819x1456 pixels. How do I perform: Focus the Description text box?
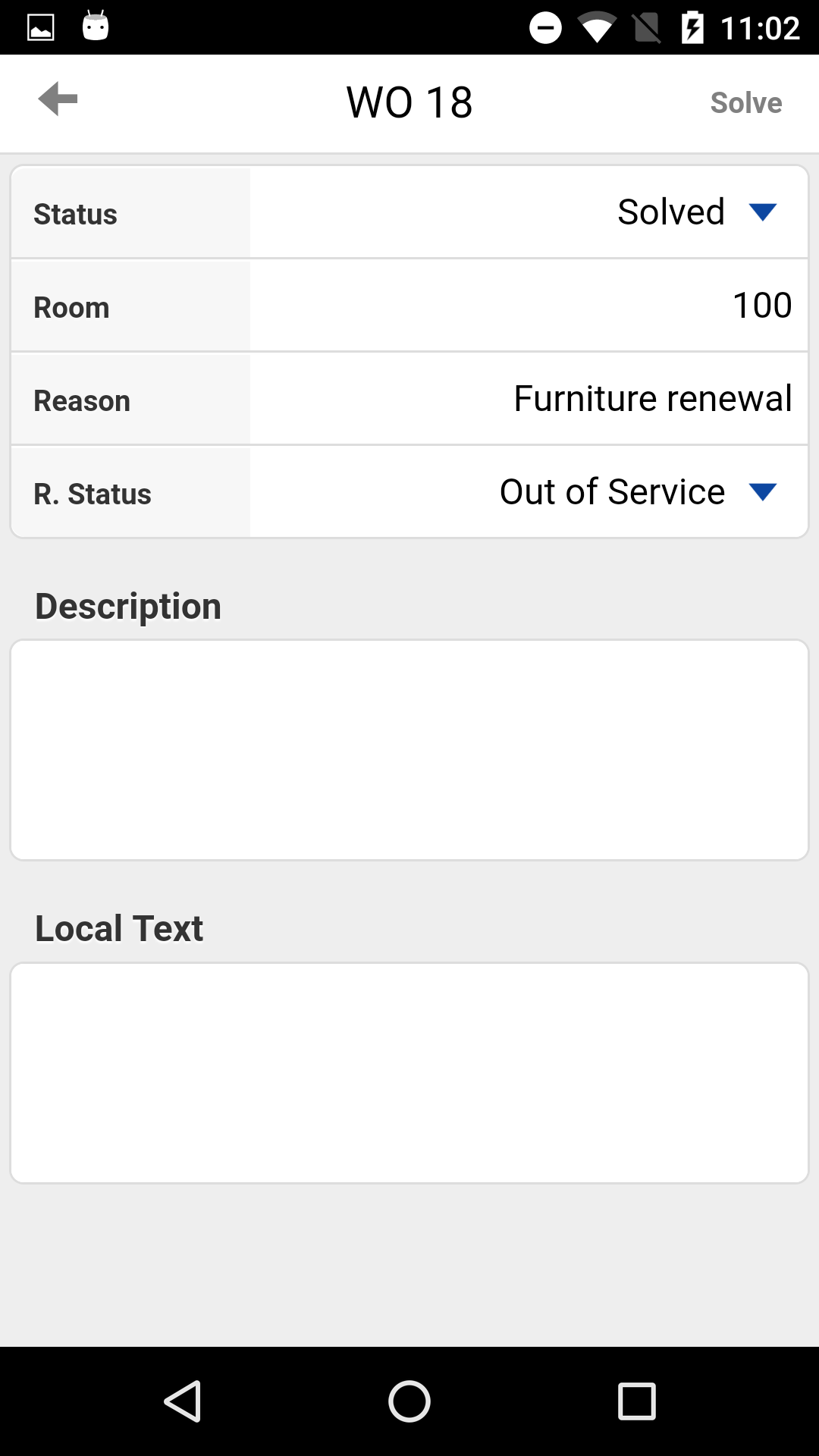409,750
